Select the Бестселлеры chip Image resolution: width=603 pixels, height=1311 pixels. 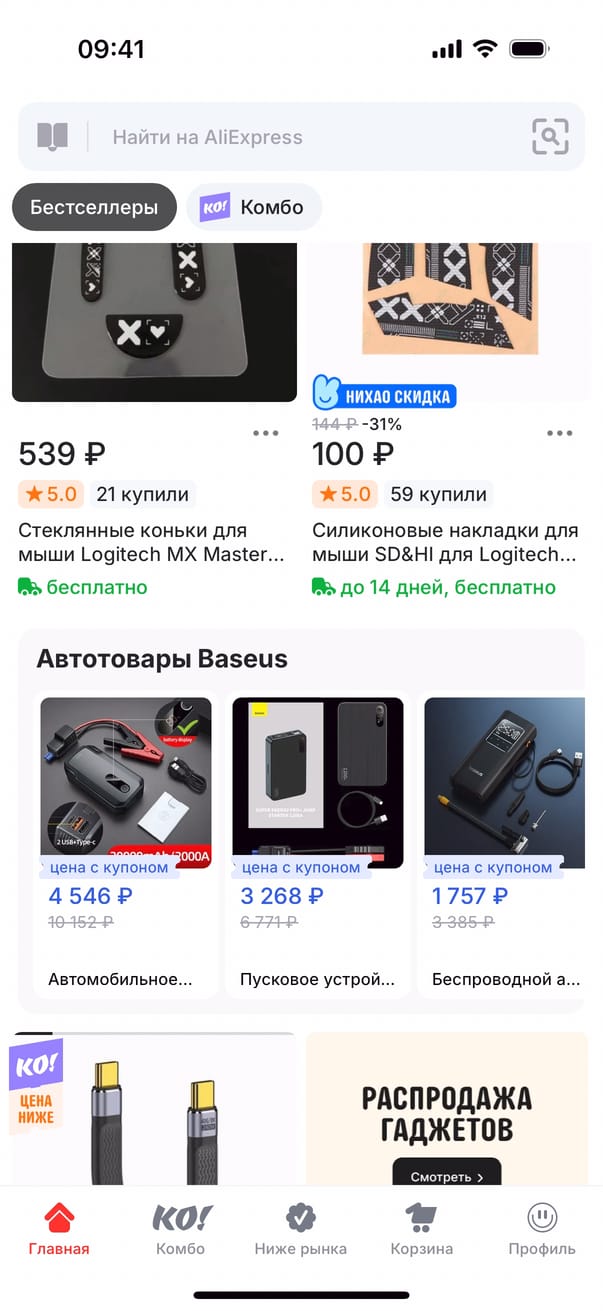(94, 208)
